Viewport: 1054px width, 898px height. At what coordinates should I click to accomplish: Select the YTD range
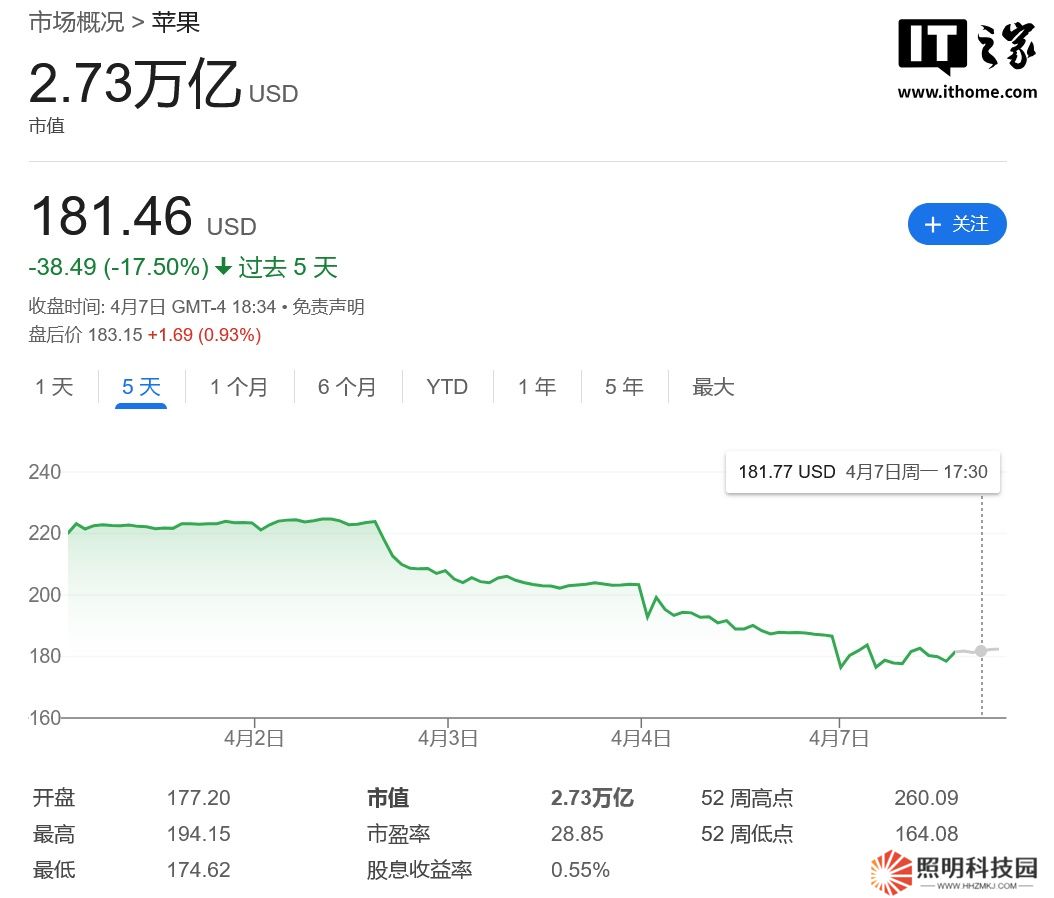click(x=447, y=387)
